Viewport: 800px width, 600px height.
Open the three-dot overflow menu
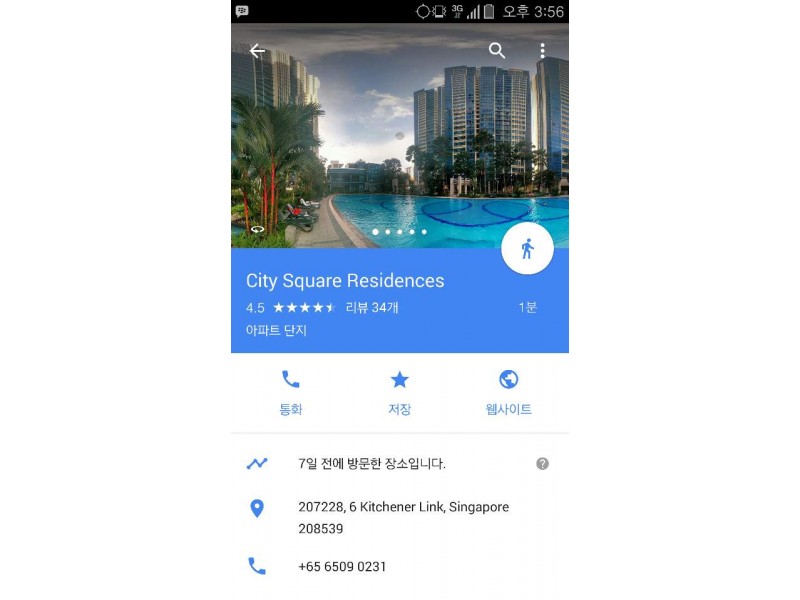[x=542, y=51]
